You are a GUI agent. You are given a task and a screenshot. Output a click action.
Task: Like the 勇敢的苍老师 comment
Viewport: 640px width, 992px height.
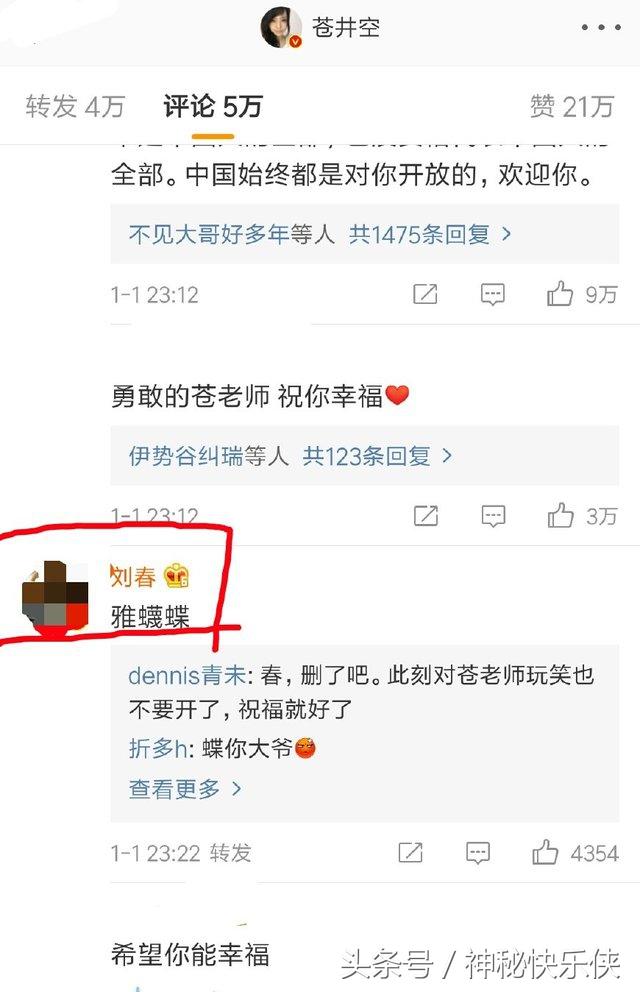[560, 516]
